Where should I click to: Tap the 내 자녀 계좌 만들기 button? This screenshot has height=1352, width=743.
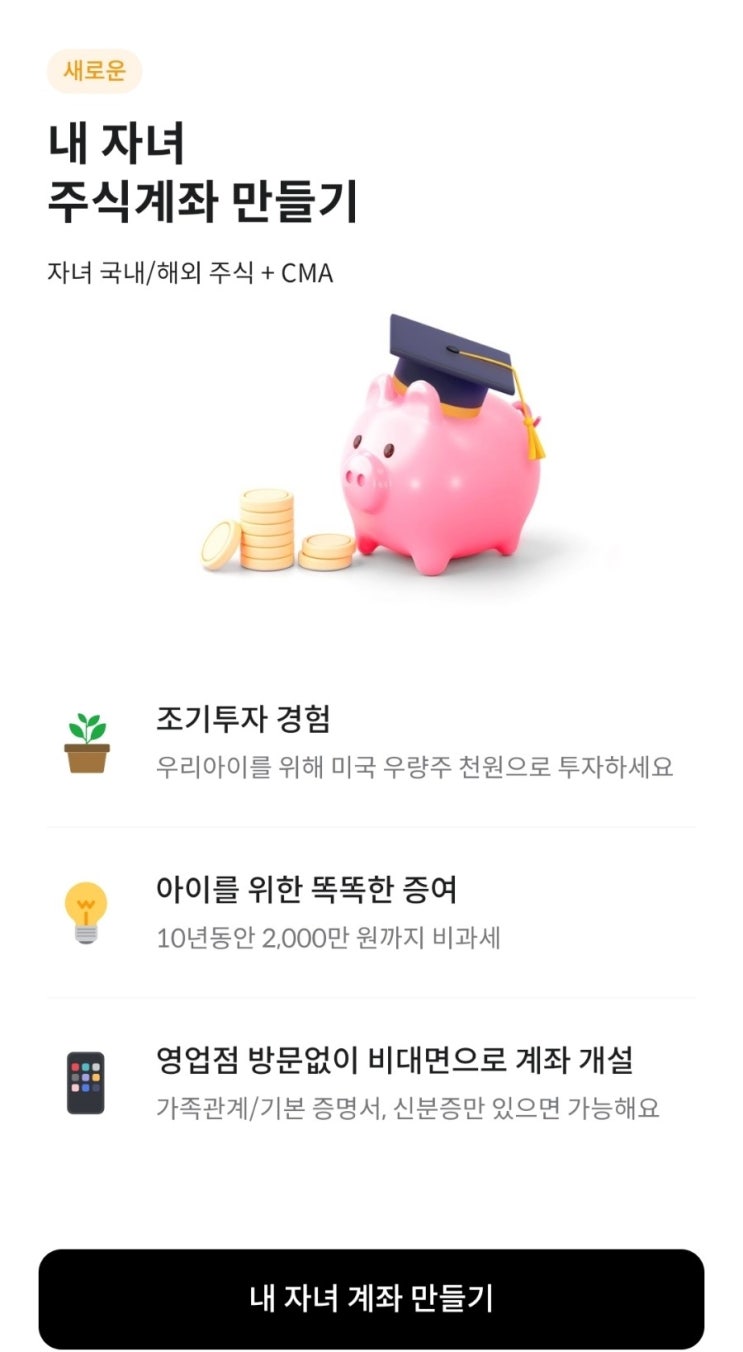[x=371, y=1298]
